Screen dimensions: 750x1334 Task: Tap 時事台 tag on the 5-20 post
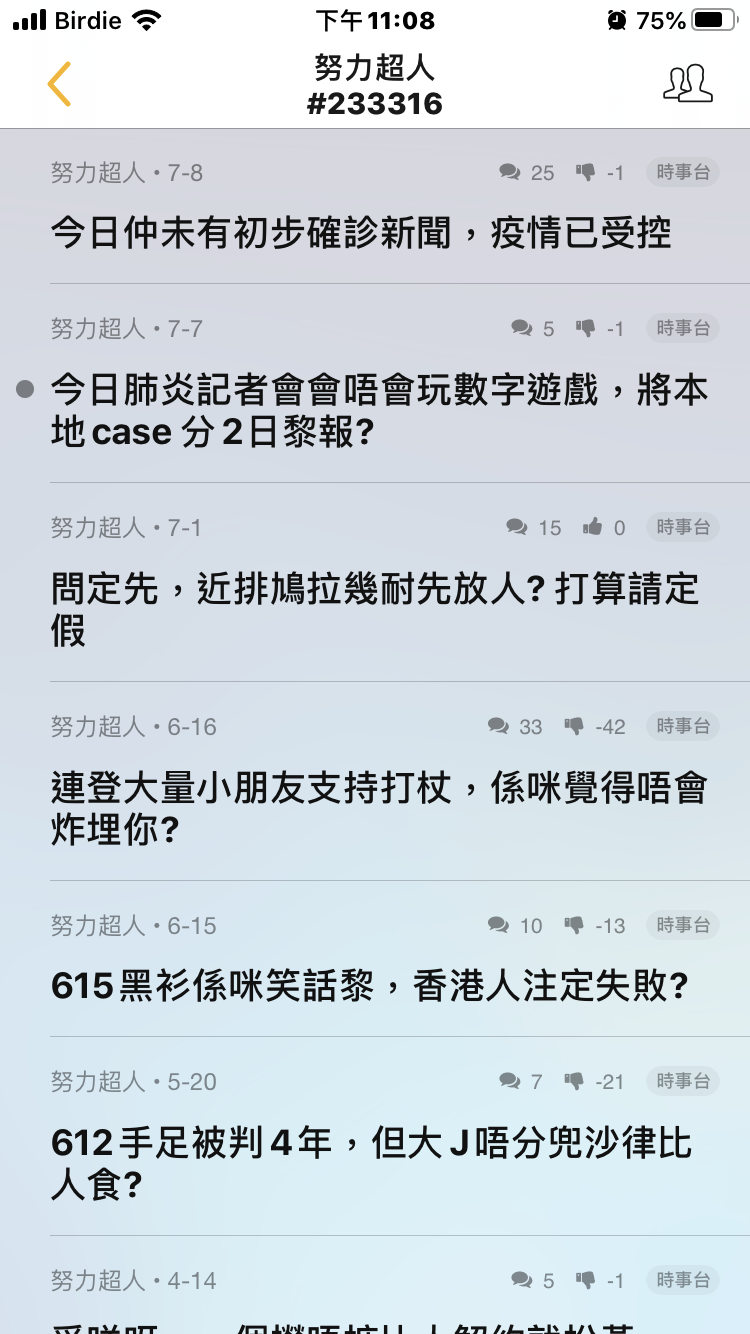683,1081
